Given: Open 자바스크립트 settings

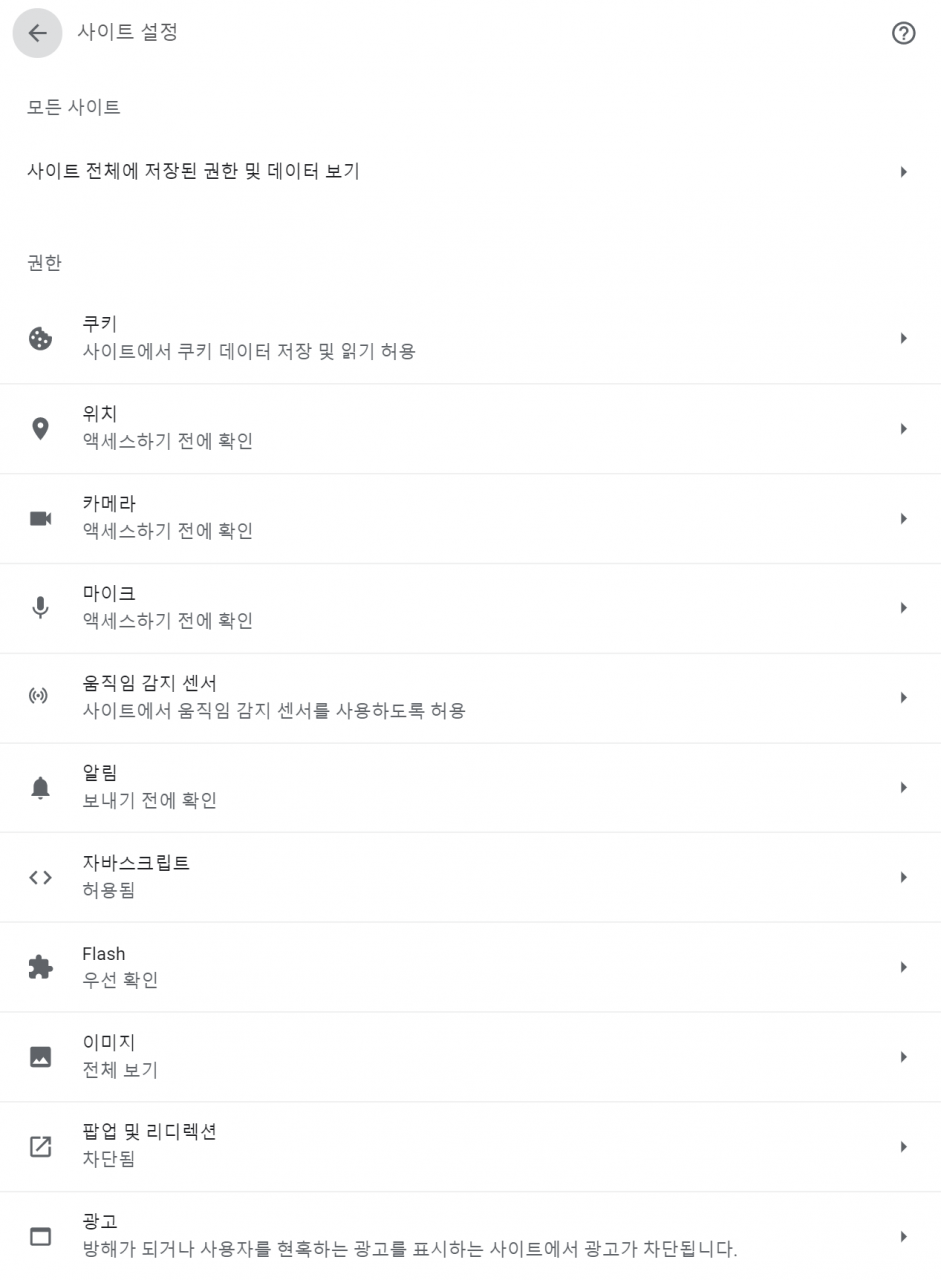Looking at the screenshot, I should 470,877.
